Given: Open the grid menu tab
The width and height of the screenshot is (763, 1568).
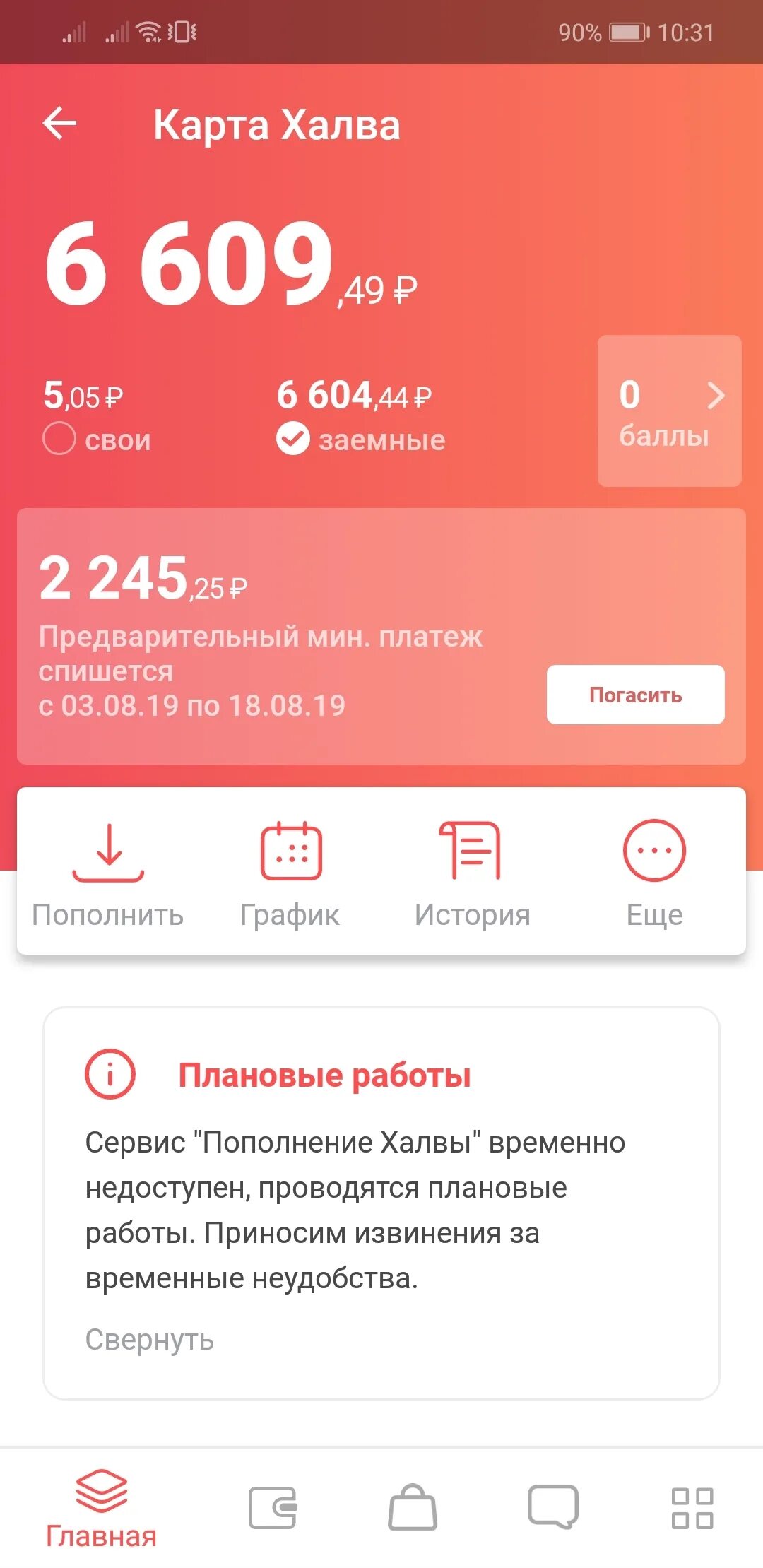Looking at the screenshot, I should pyautogui.click(x=692, y=1508).
